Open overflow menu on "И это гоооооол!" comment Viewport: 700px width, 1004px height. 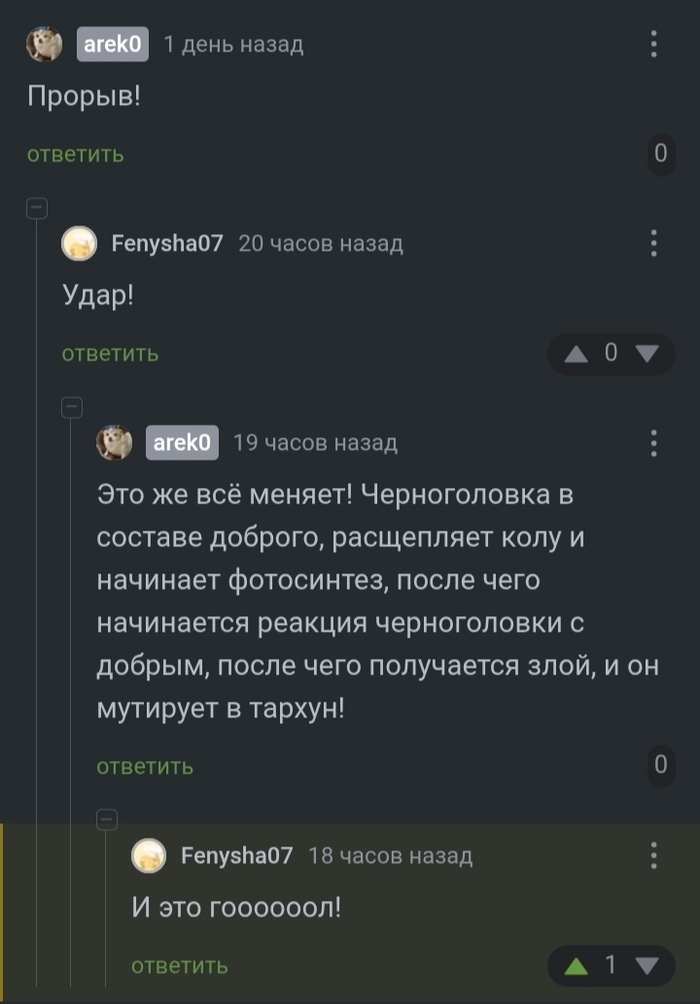coord(654,856)
